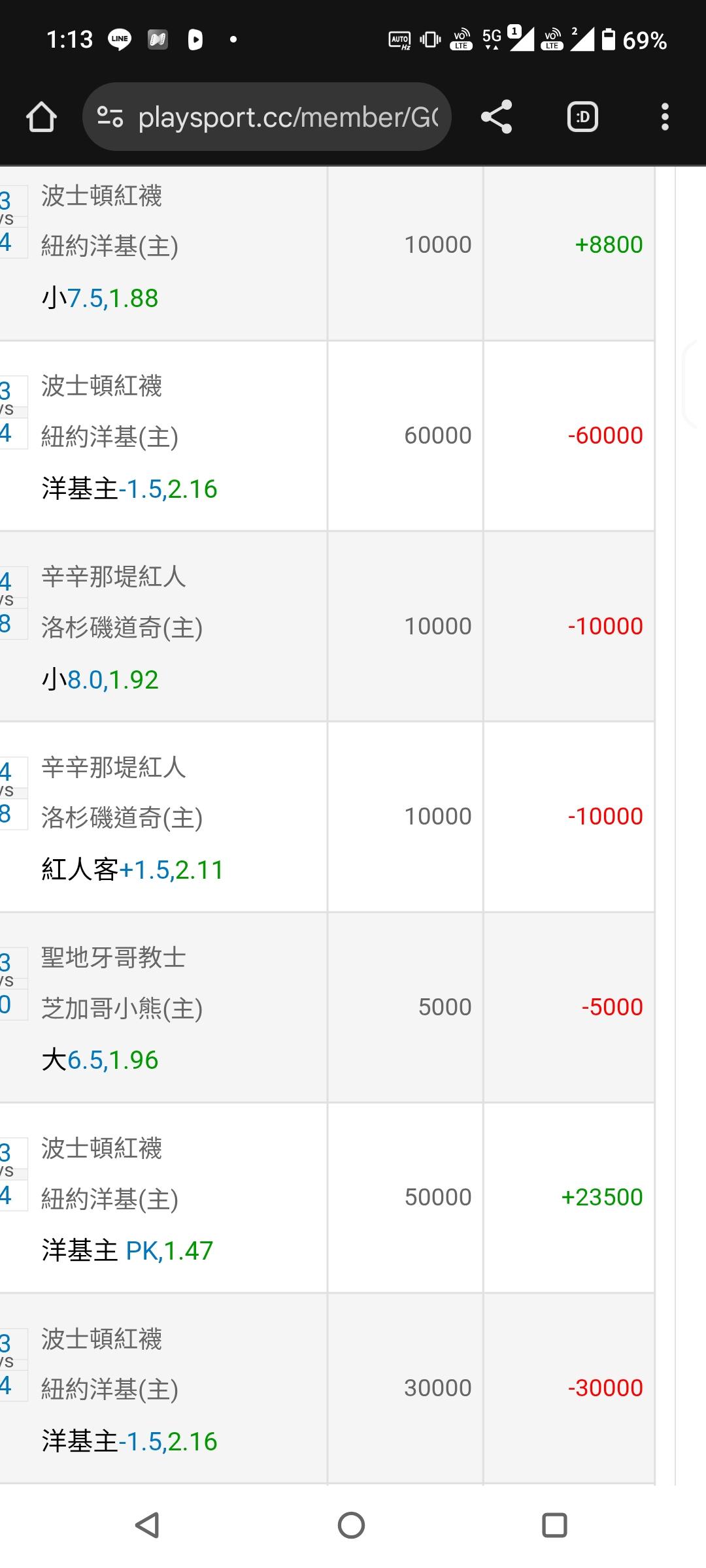Viewport: 706px width, 1568px height.
Task: Share this page
Action: tap(496, 118)
